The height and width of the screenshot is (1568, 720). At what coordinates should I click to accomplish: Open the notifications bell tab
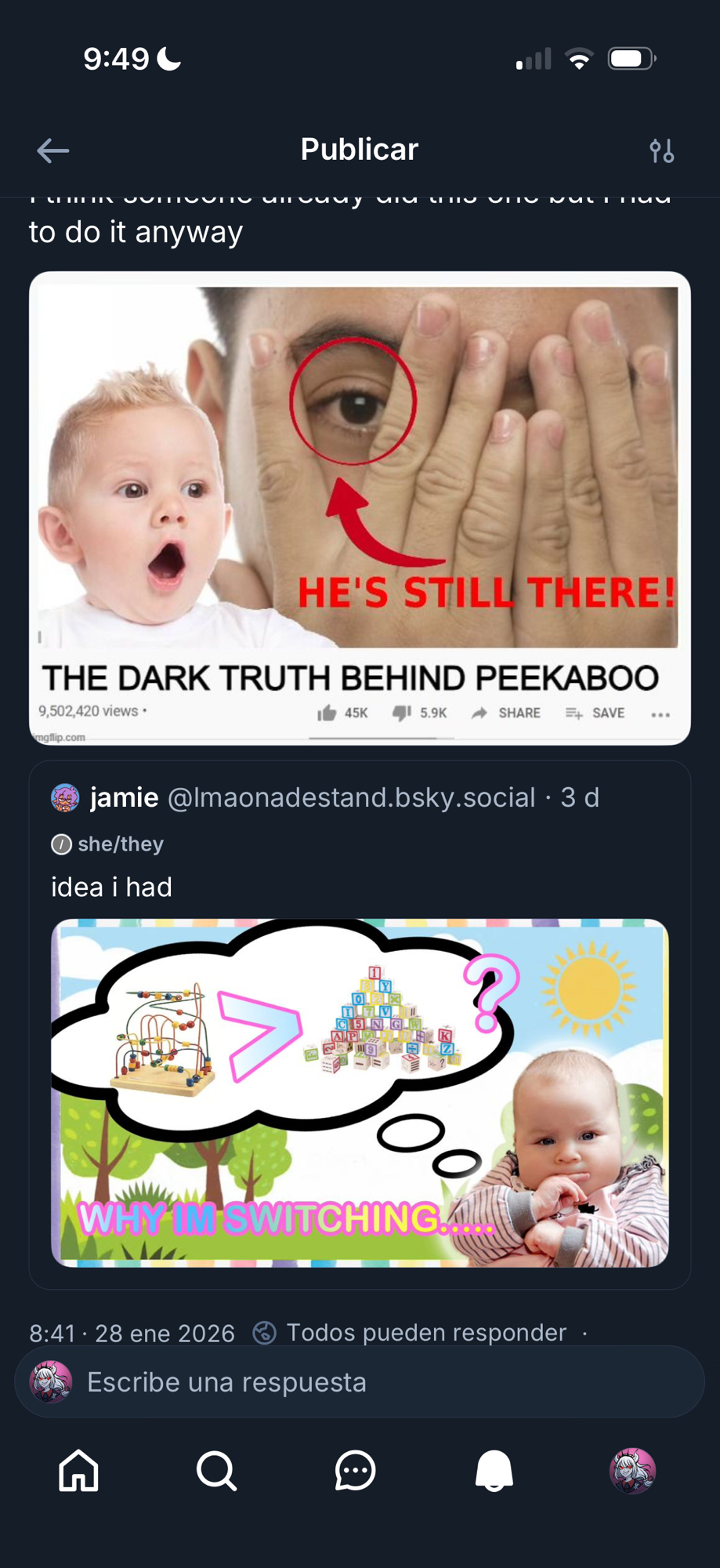(494, 1470)
